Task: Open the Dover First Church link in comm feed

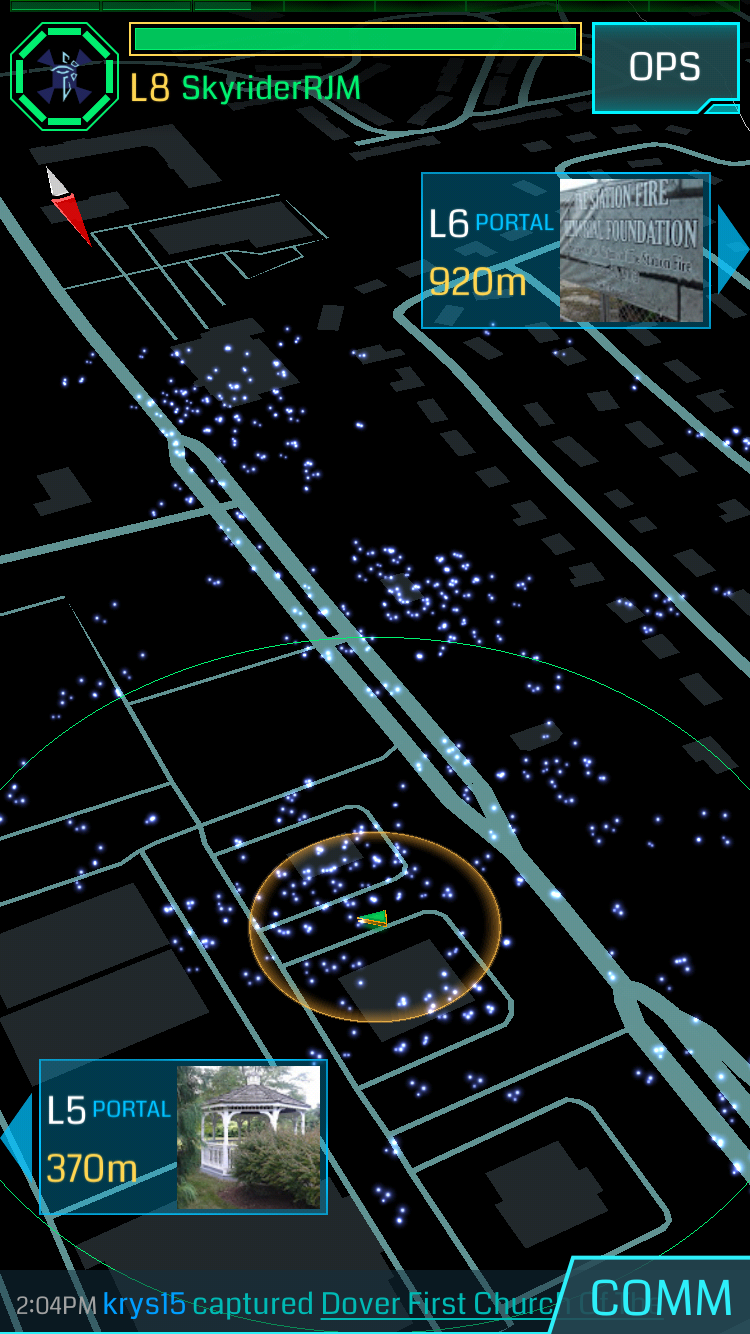Action: (x=438, y=1304)
